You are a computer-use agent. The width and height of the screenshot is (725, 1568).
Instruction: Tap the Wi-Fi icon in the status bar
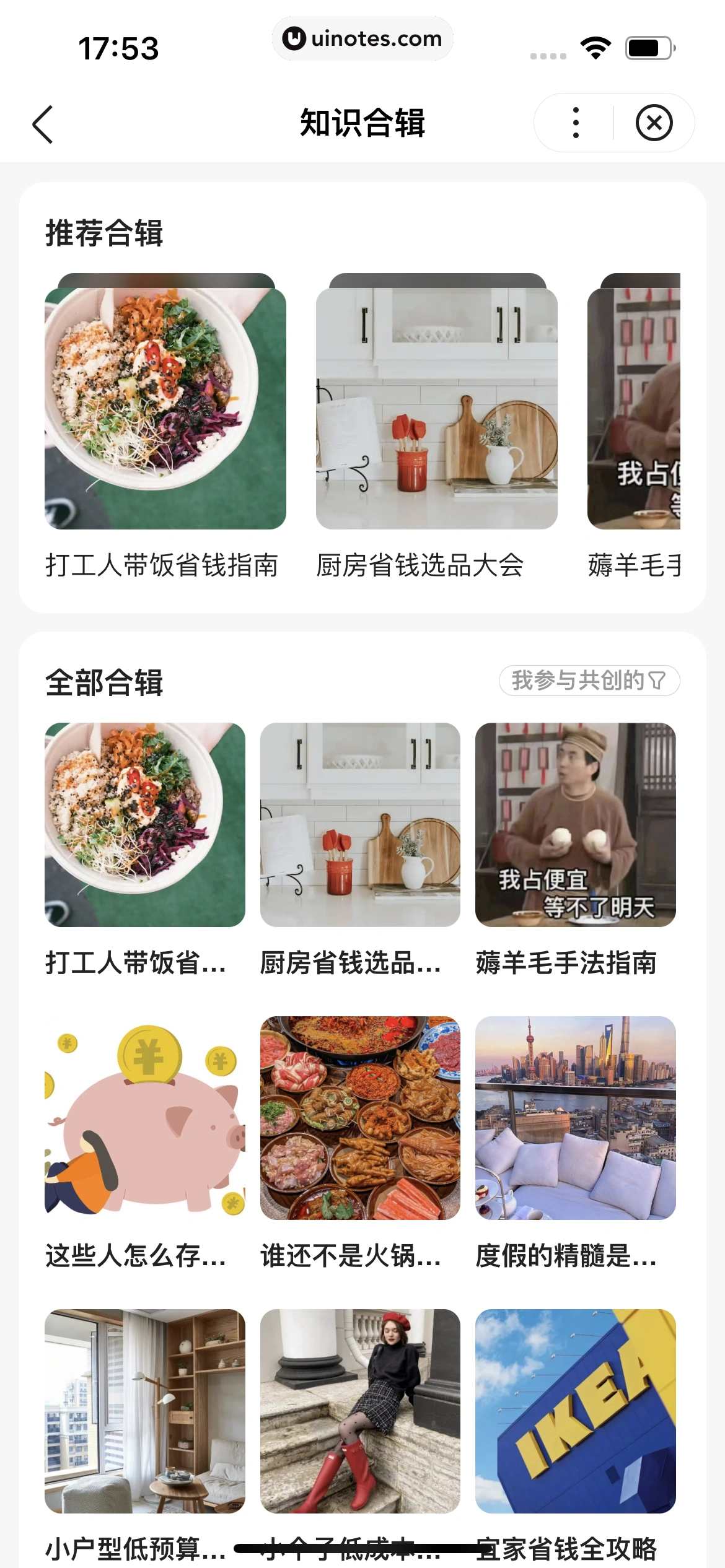pyautogui.click(x=595, y=46)
